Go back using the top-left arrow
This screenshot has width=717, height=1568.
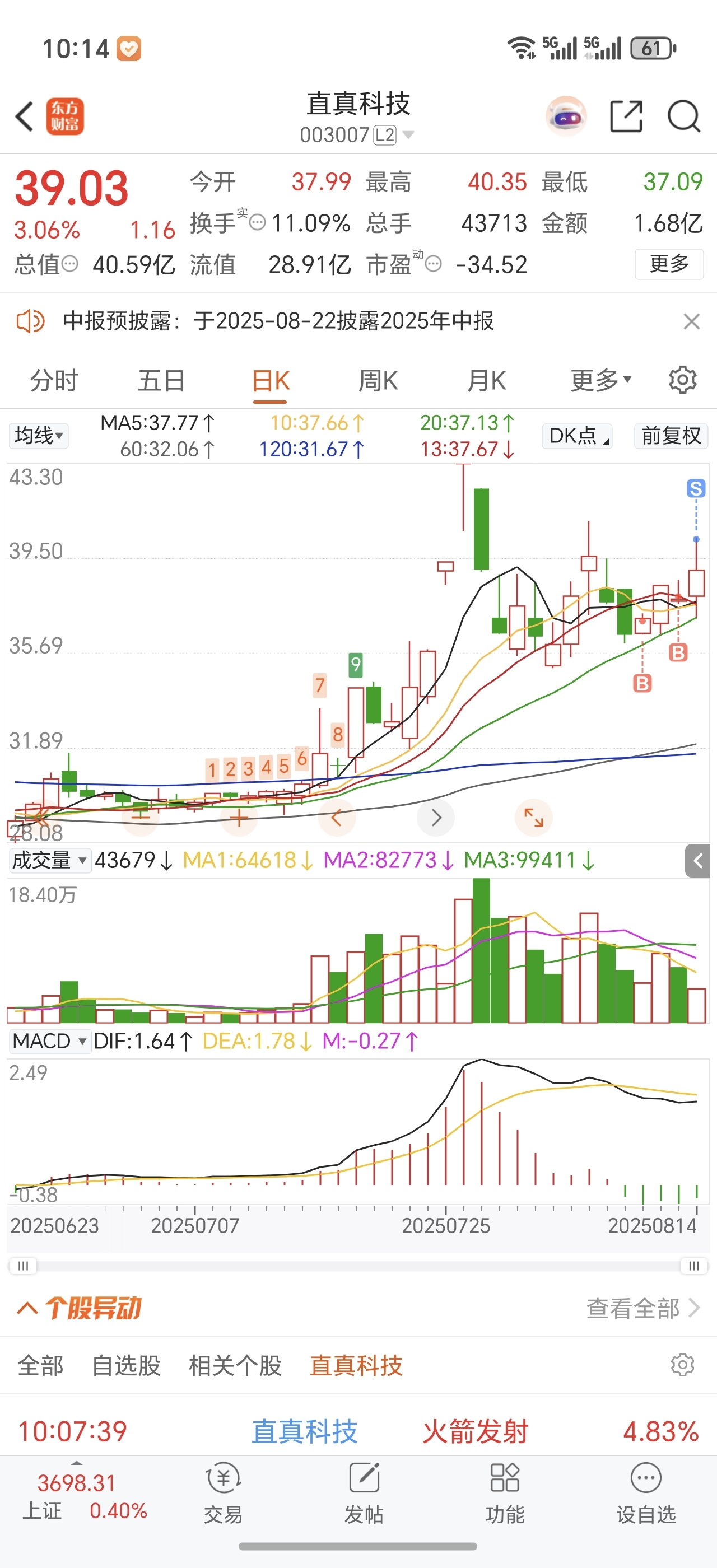click(24, 116)
